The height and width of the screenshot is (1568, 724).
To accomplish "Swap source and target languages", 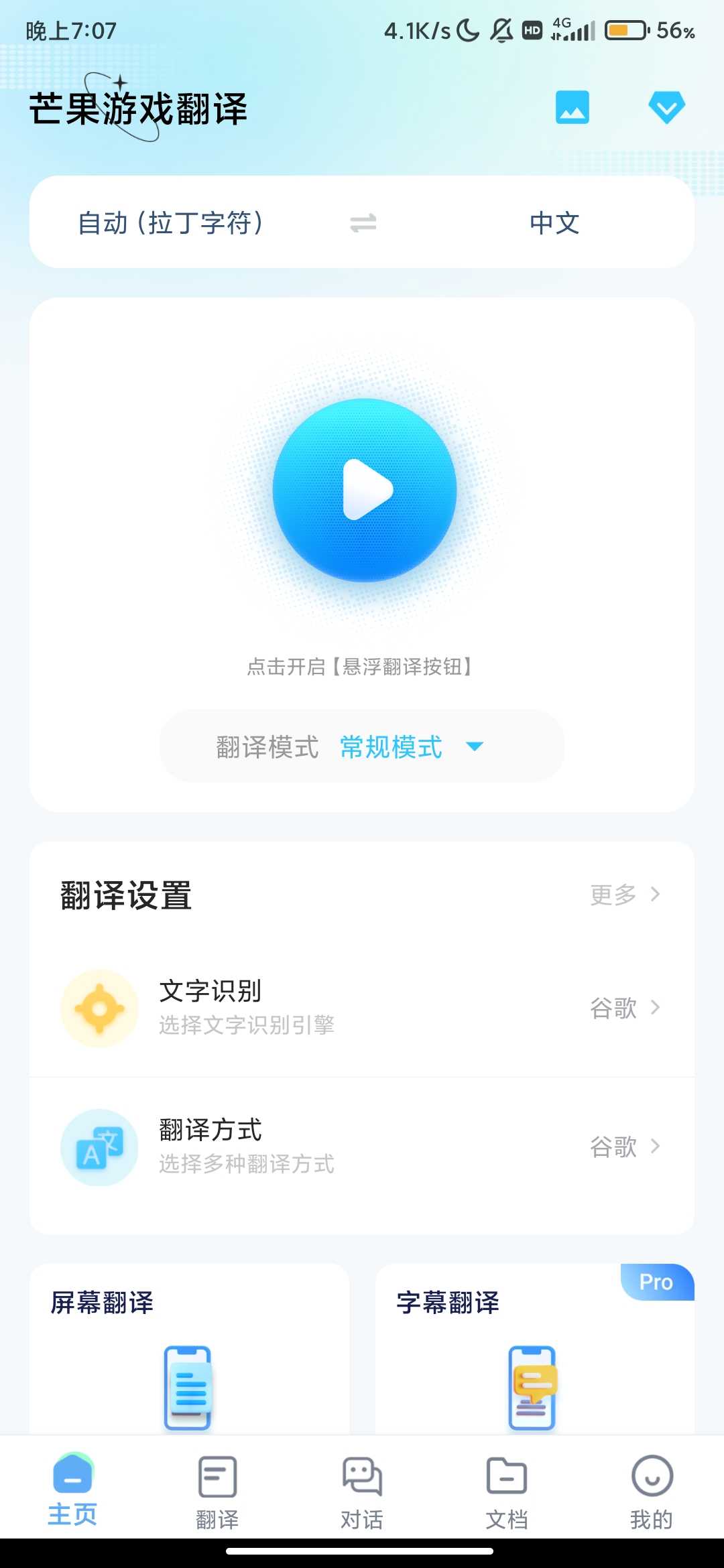I will tap(363, 222).
